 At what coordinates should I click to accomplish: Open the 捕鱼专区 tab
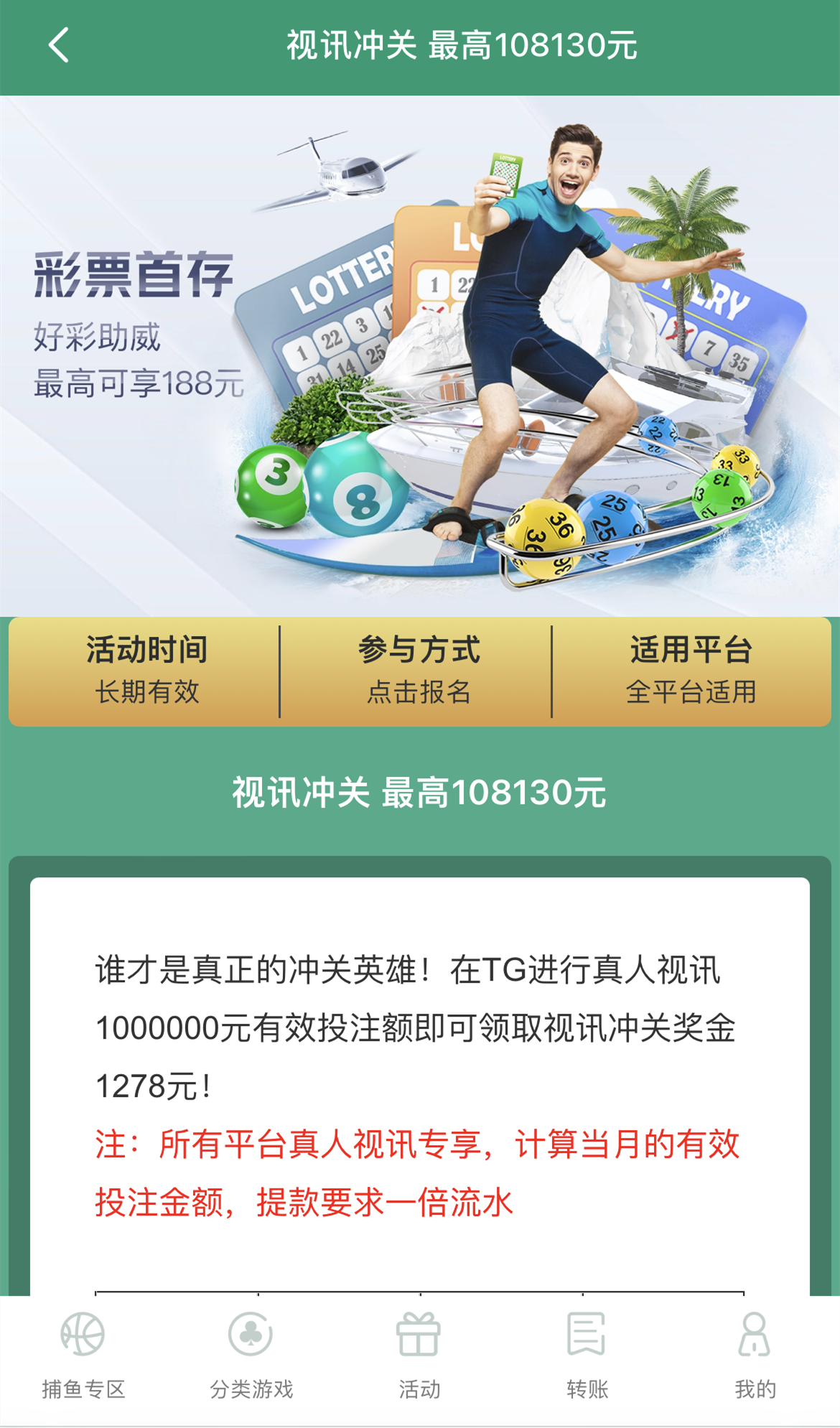[x=83, y=1355]
